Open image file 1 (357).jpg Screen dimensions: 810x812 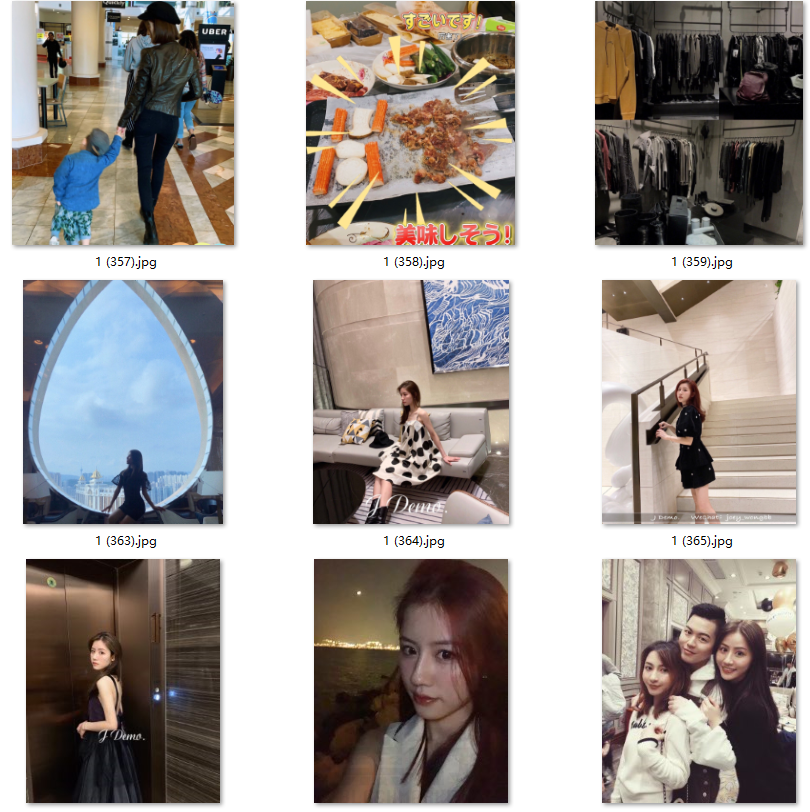tap(123, 123)
